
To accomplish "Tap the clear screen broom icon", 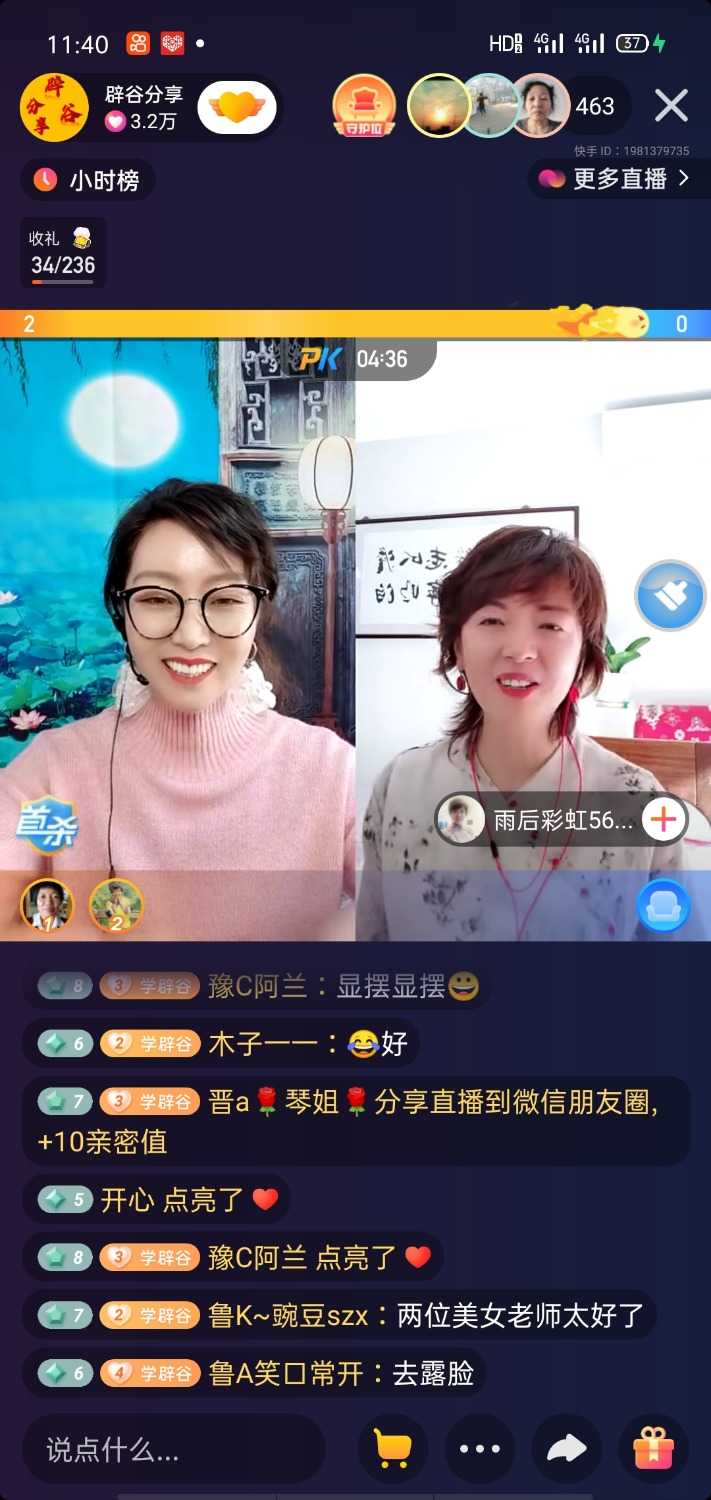I will coord(670,595).
